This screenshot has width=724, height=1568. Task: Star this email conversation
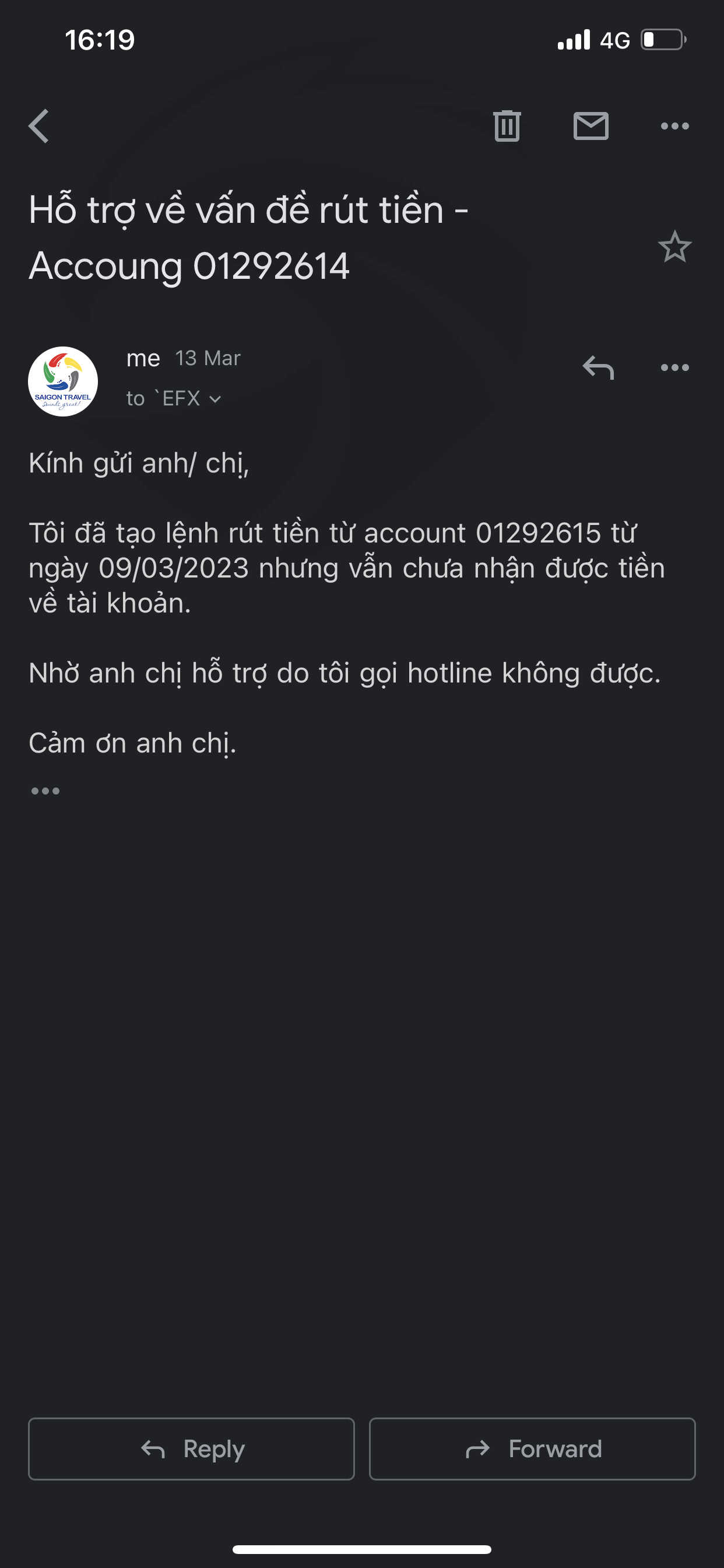[674, 247]
